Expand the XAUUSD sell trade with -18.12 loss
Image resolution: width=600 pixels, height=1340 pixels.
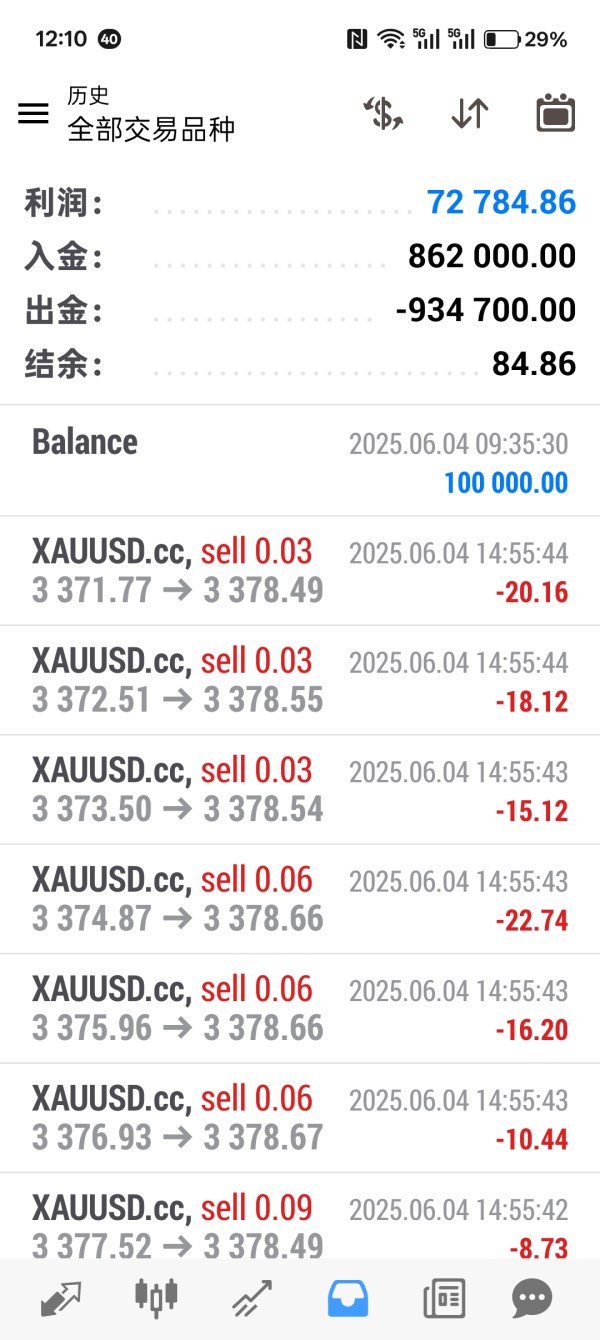(300, 680)
